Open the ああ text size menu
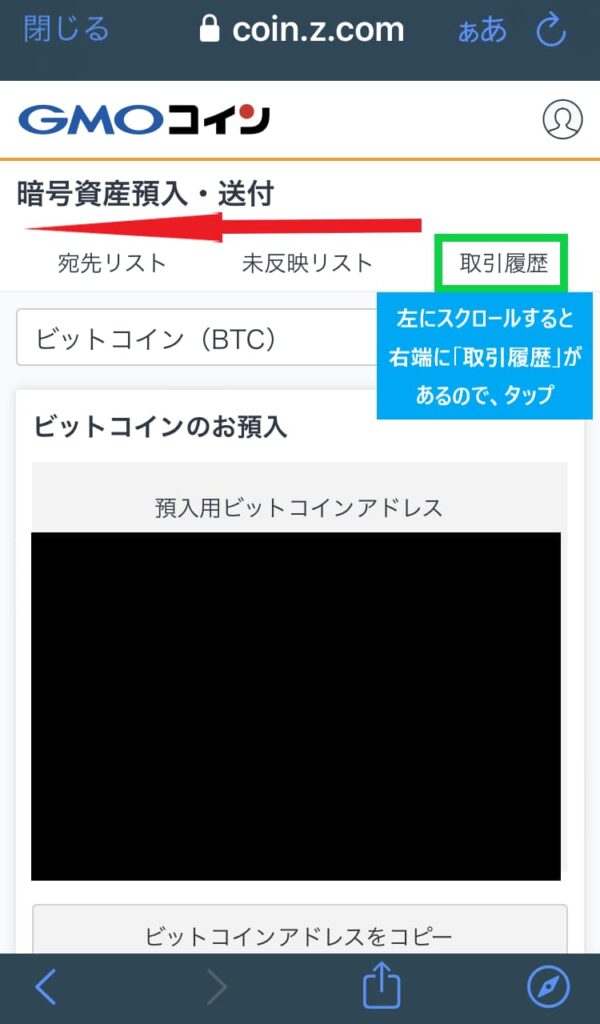The width and height of the screenshot is (600, 1024). [482, 30]
